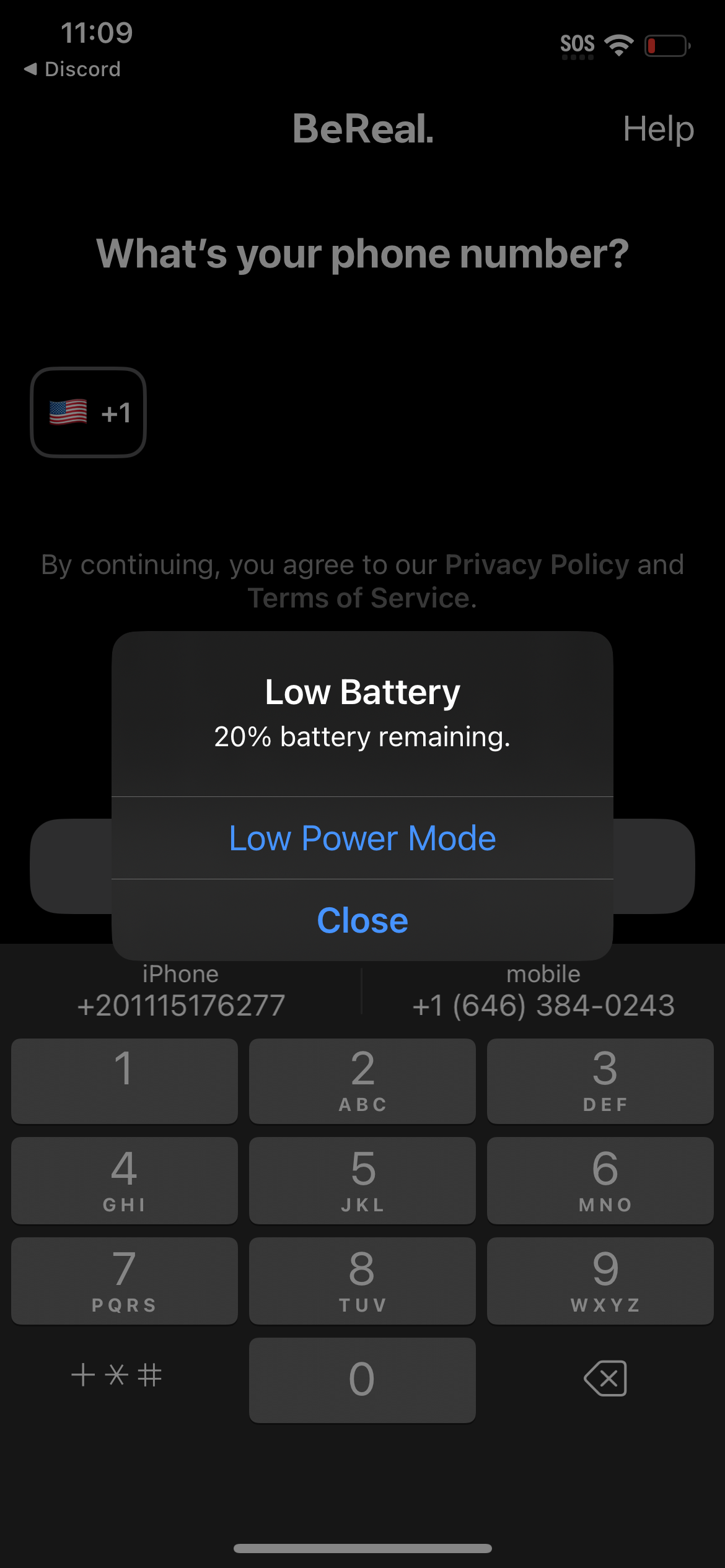Open the Privacy Policy link
725x1568 pixels.
coord(537,564)
